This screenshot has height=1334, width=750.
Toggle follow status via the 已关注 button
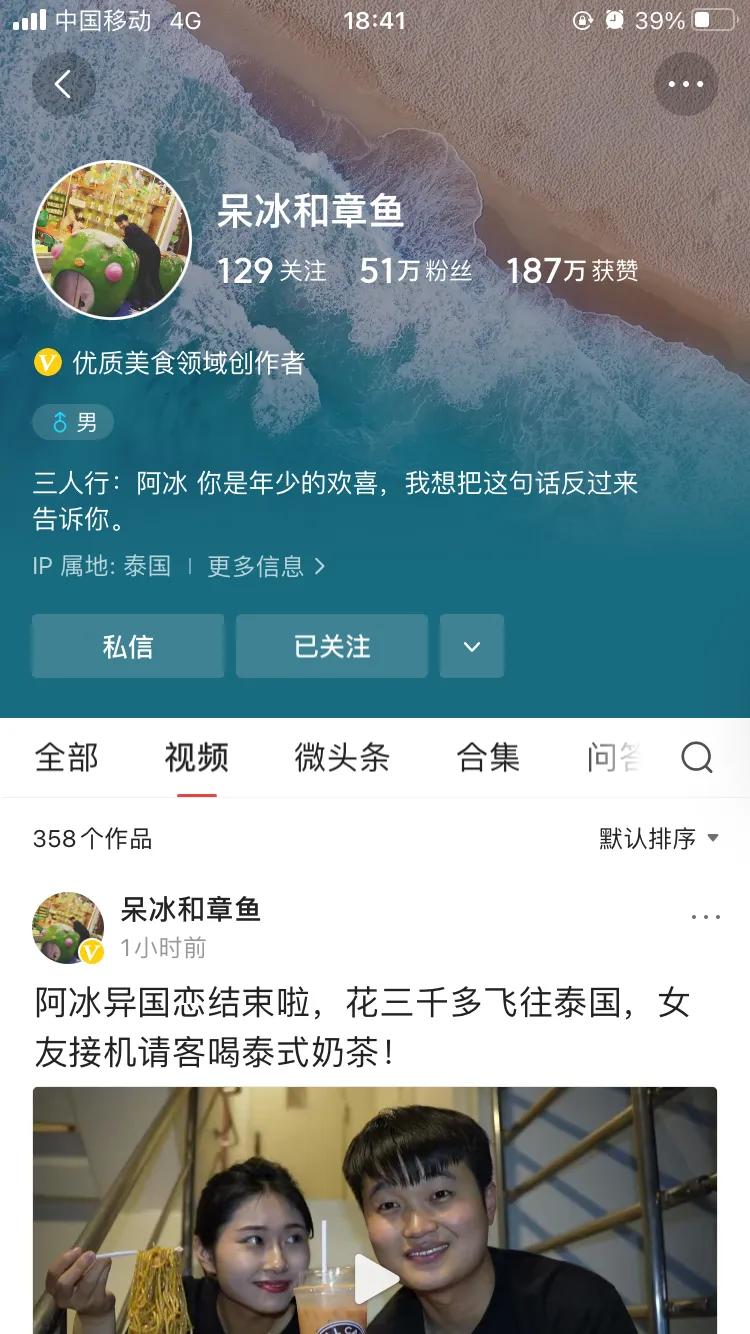(331, 646)
